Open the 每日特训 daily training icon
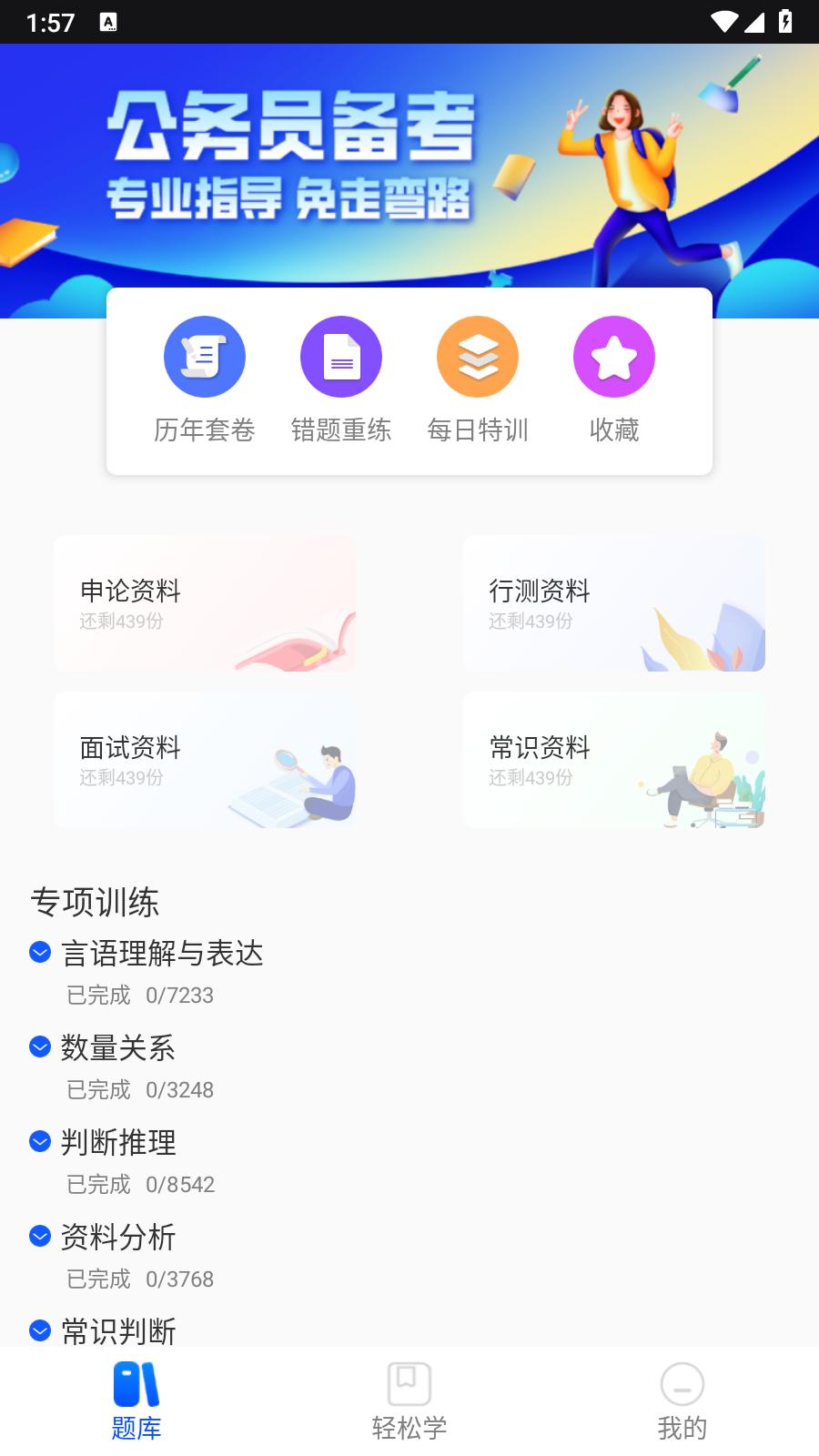Image resolution: width=819 pixels, height=1456 pixels. (x=478, y=356)
